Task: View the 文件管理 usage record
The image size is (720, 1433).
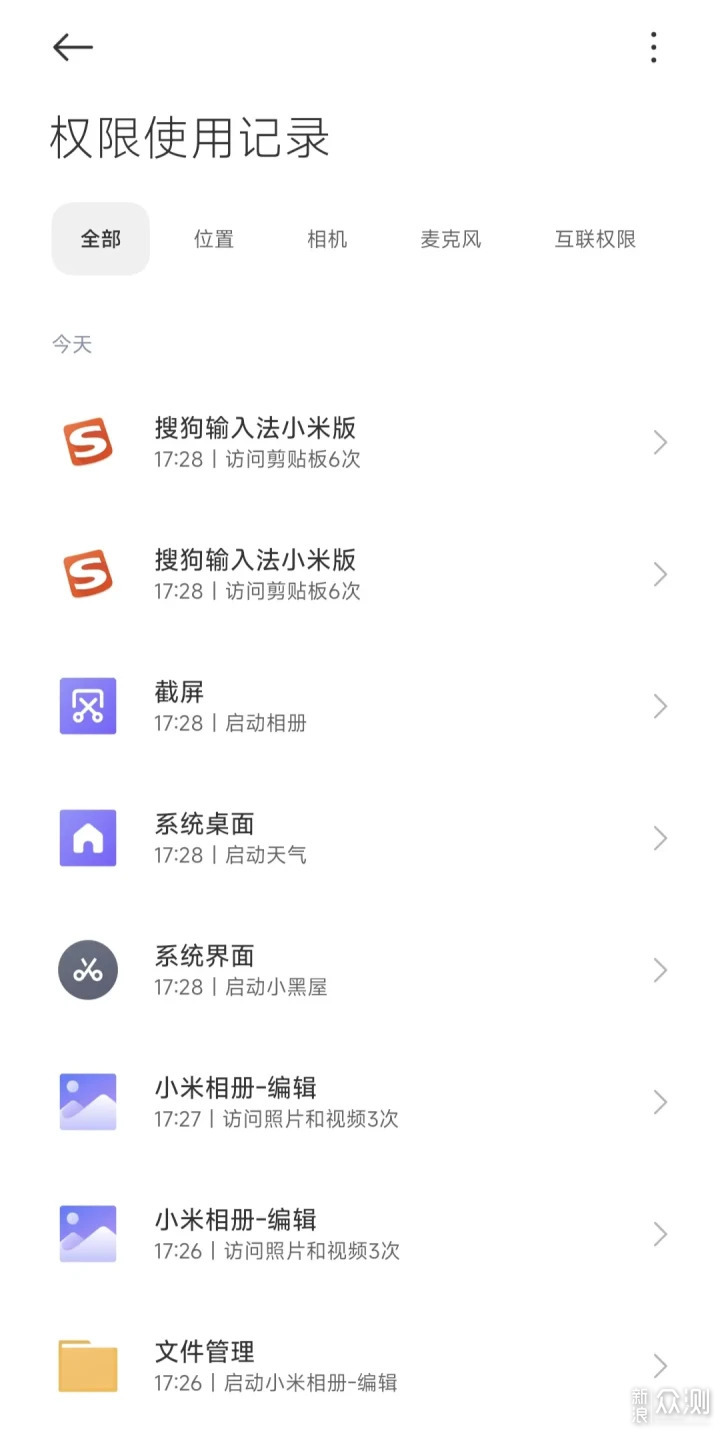Action: [x=360, y=1366]
